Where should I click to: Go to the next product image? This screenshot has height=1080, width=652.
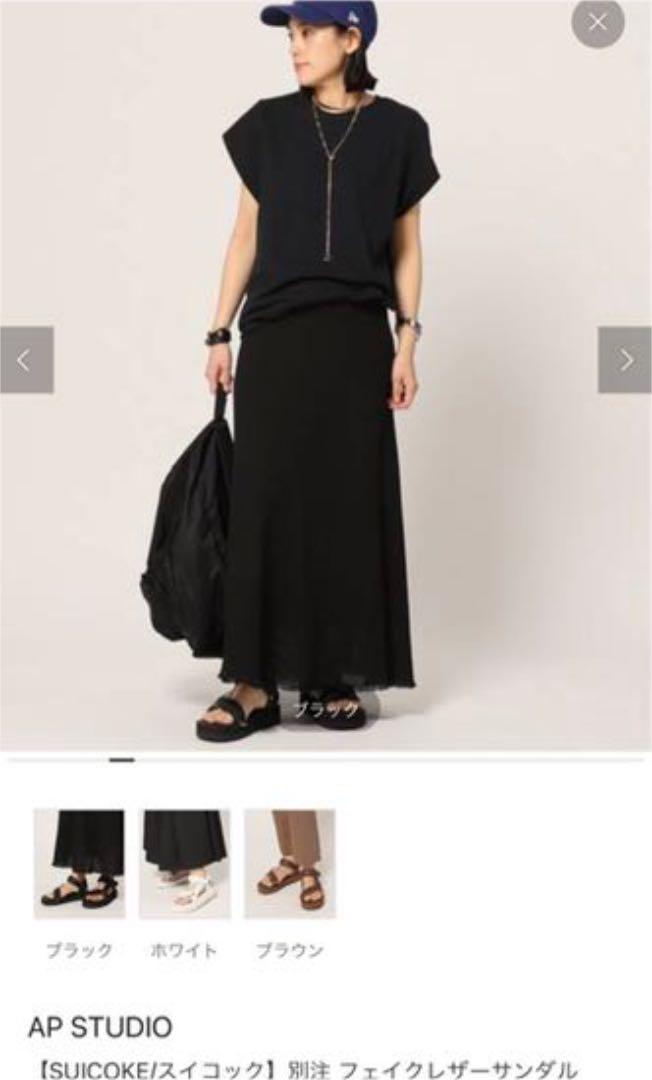pos(625,360)
